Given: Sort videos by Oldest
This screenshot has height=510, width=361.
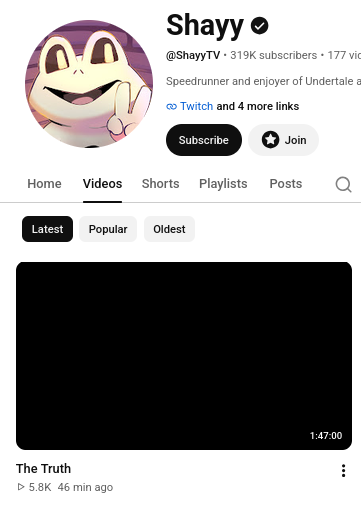Looking at the screenshot, I should (x=169, y=229).
